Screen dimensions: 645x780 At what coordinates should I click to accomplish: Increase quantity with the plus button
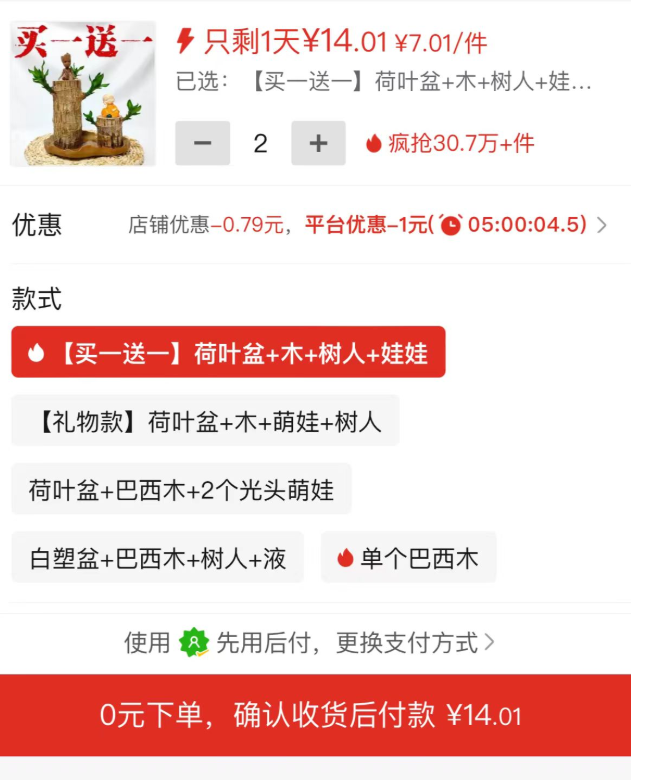coord(318,143)
